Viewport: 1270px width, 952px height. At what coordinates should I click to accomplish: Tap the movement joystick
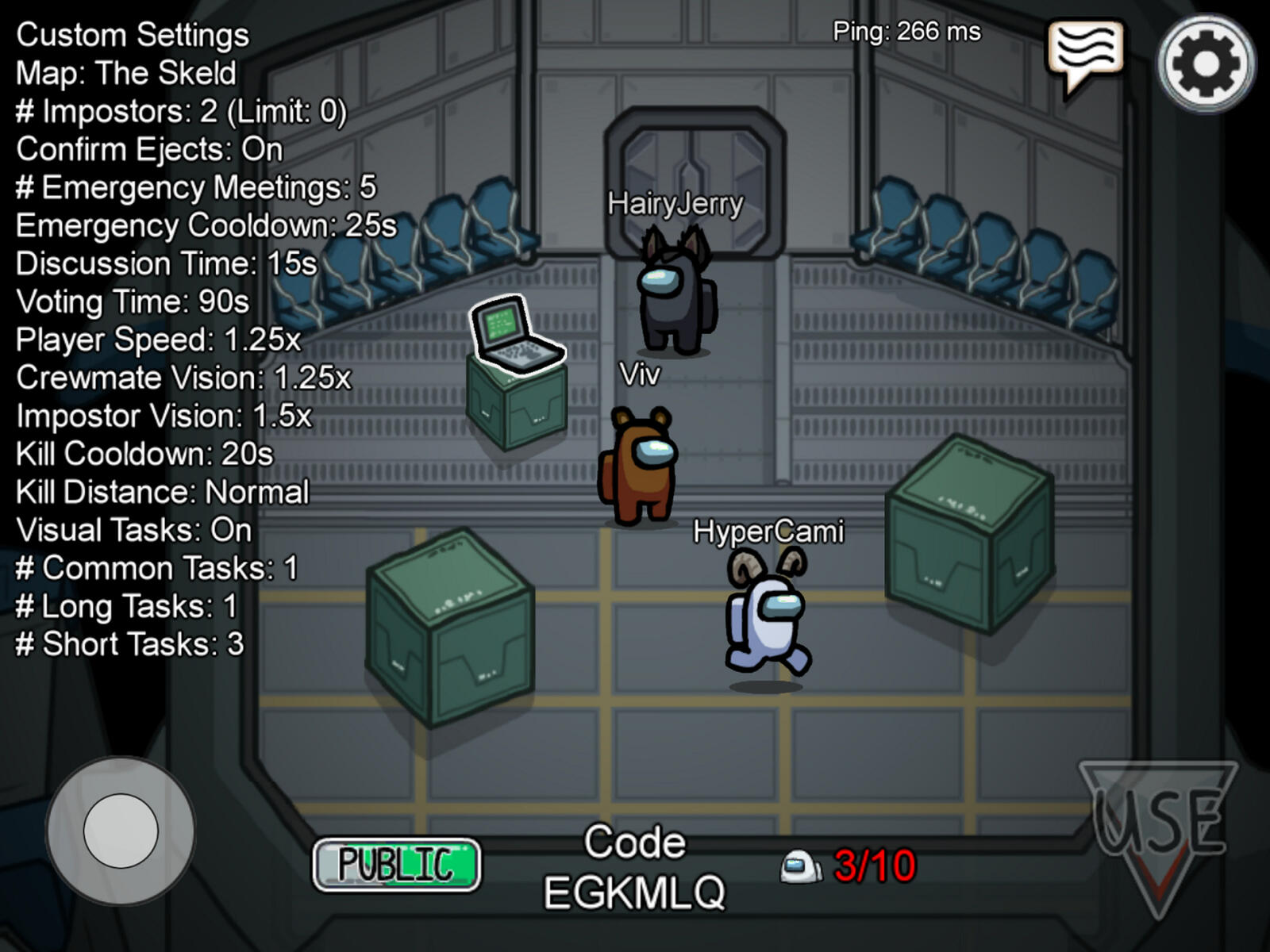coord(121,831)
